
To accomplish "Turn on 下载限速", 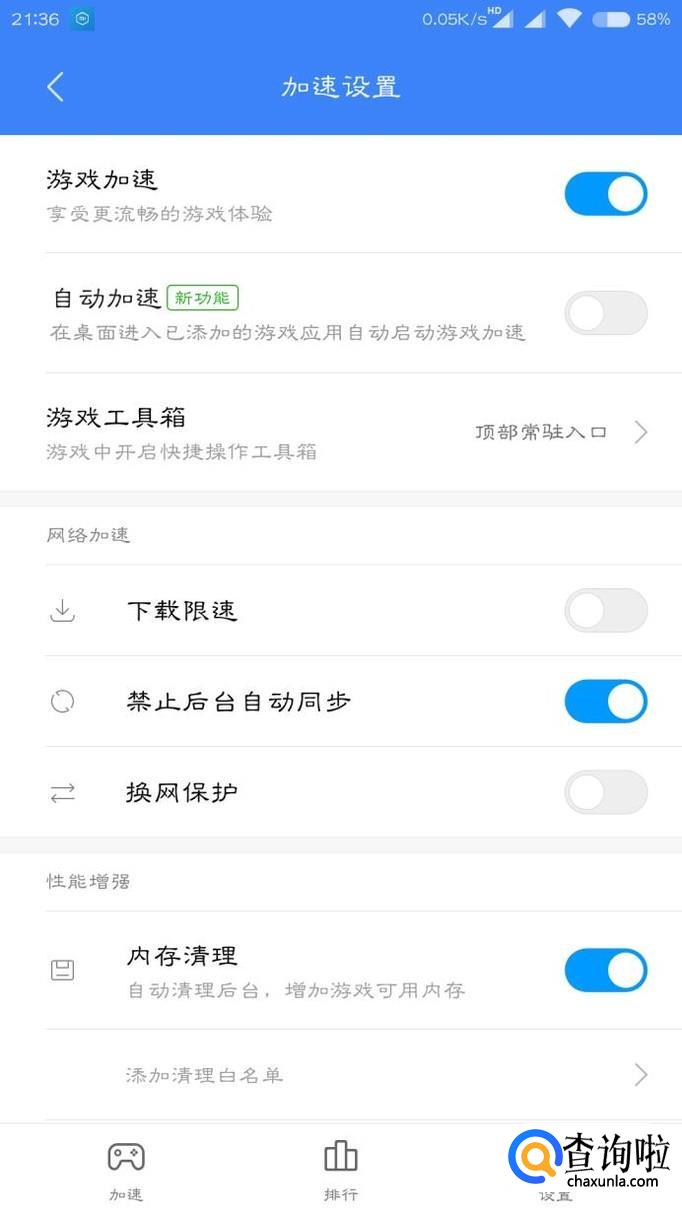I will click(605, 610).
